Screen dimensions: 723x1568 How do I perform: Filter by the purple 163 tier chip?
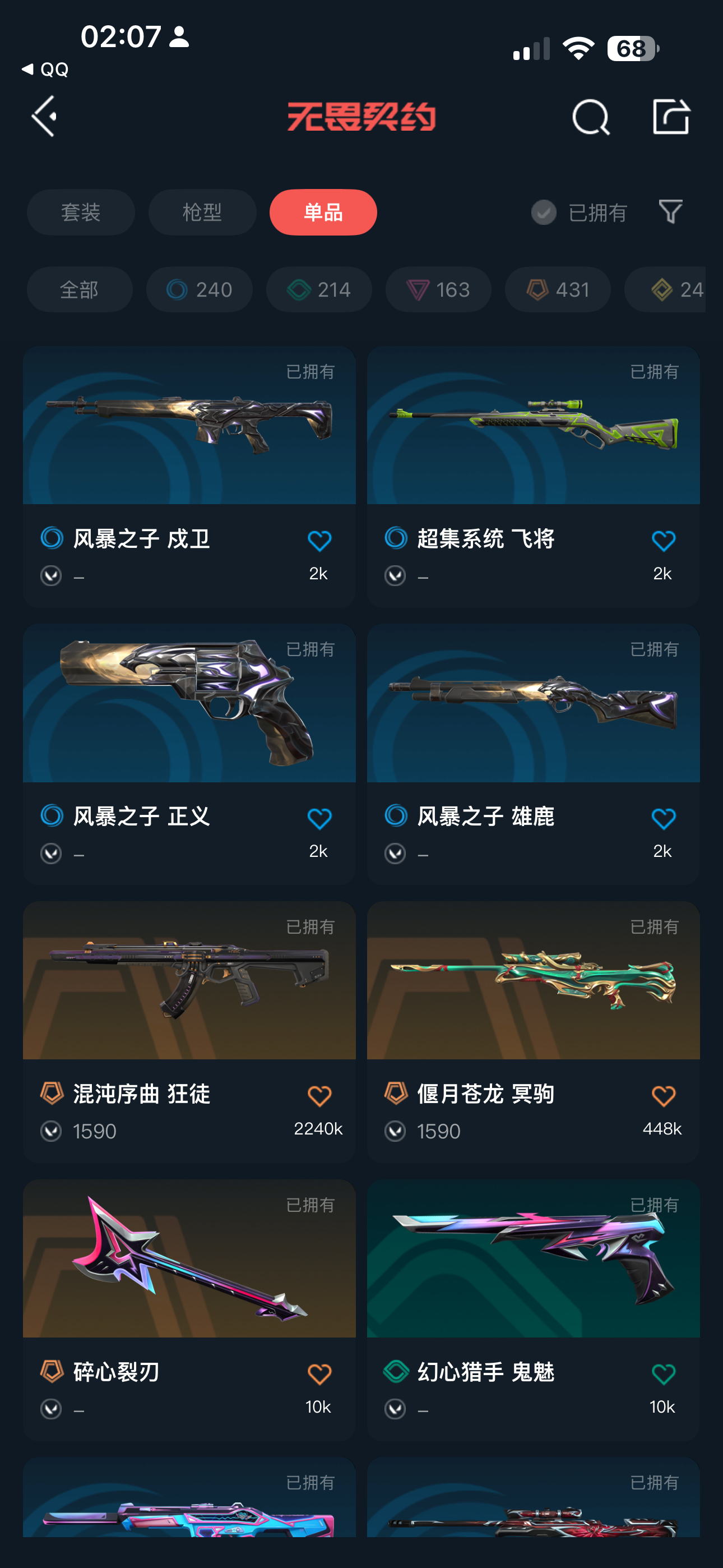(438, 290)
